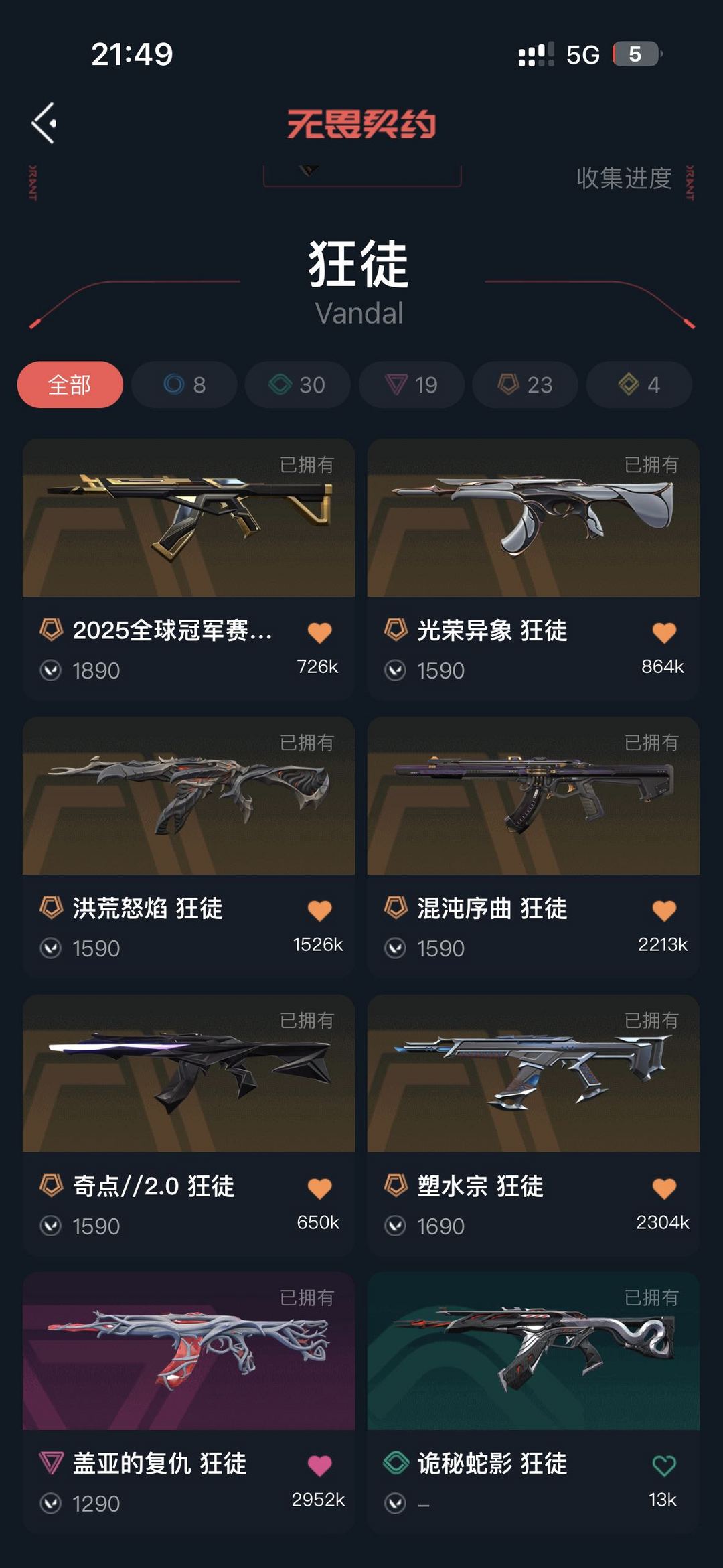723x1568 pixels.
Task: Open the 盖亚的复仇 狂徒 skin card
Action: tap(189, 1352)
